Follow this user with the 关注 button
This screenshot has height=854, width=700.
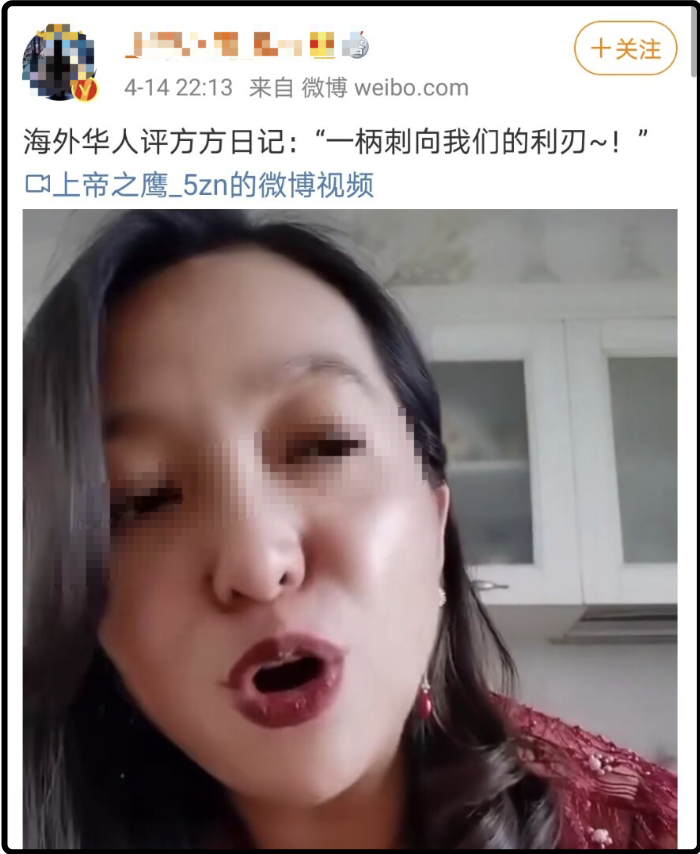(626, 49)
